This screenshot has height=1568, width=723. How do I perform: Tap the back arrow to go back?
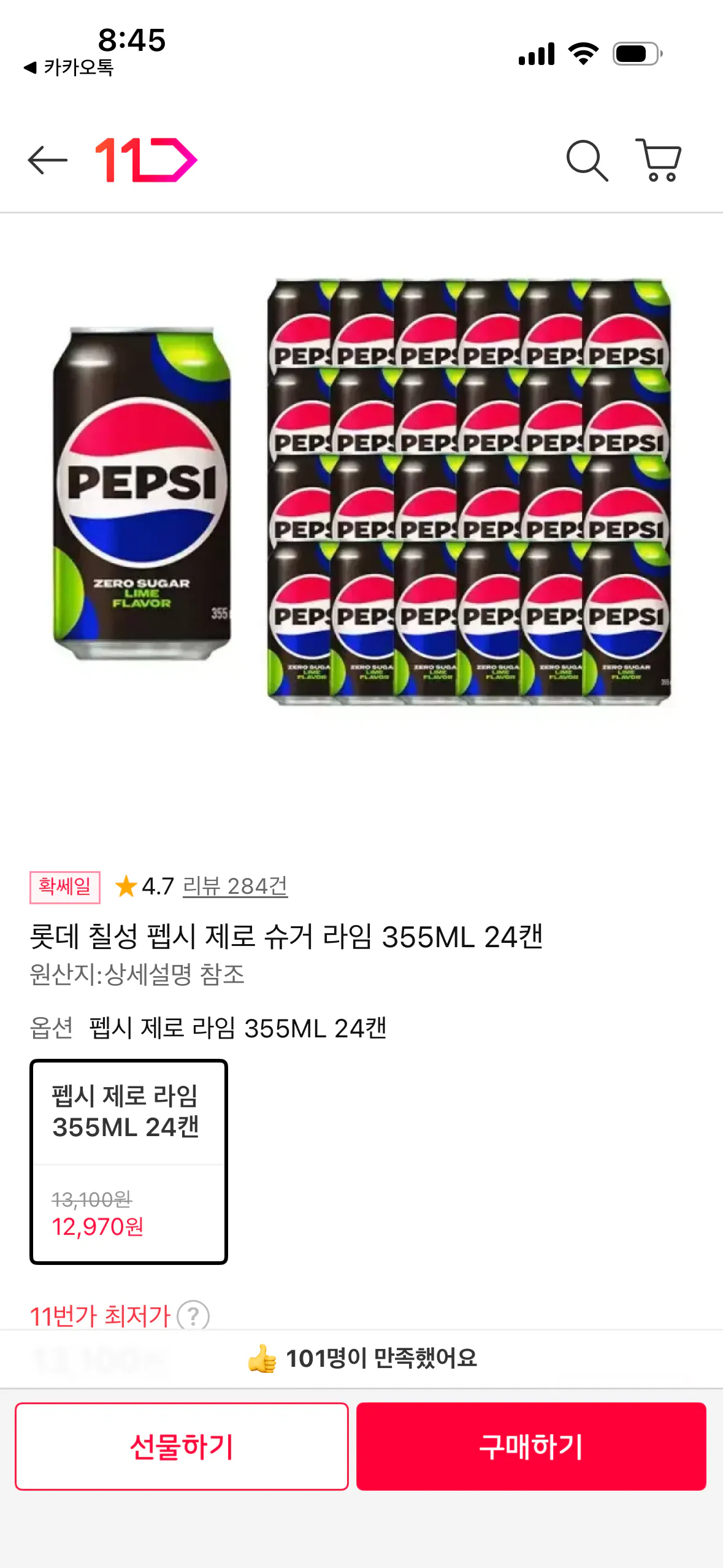coord(46,159)
